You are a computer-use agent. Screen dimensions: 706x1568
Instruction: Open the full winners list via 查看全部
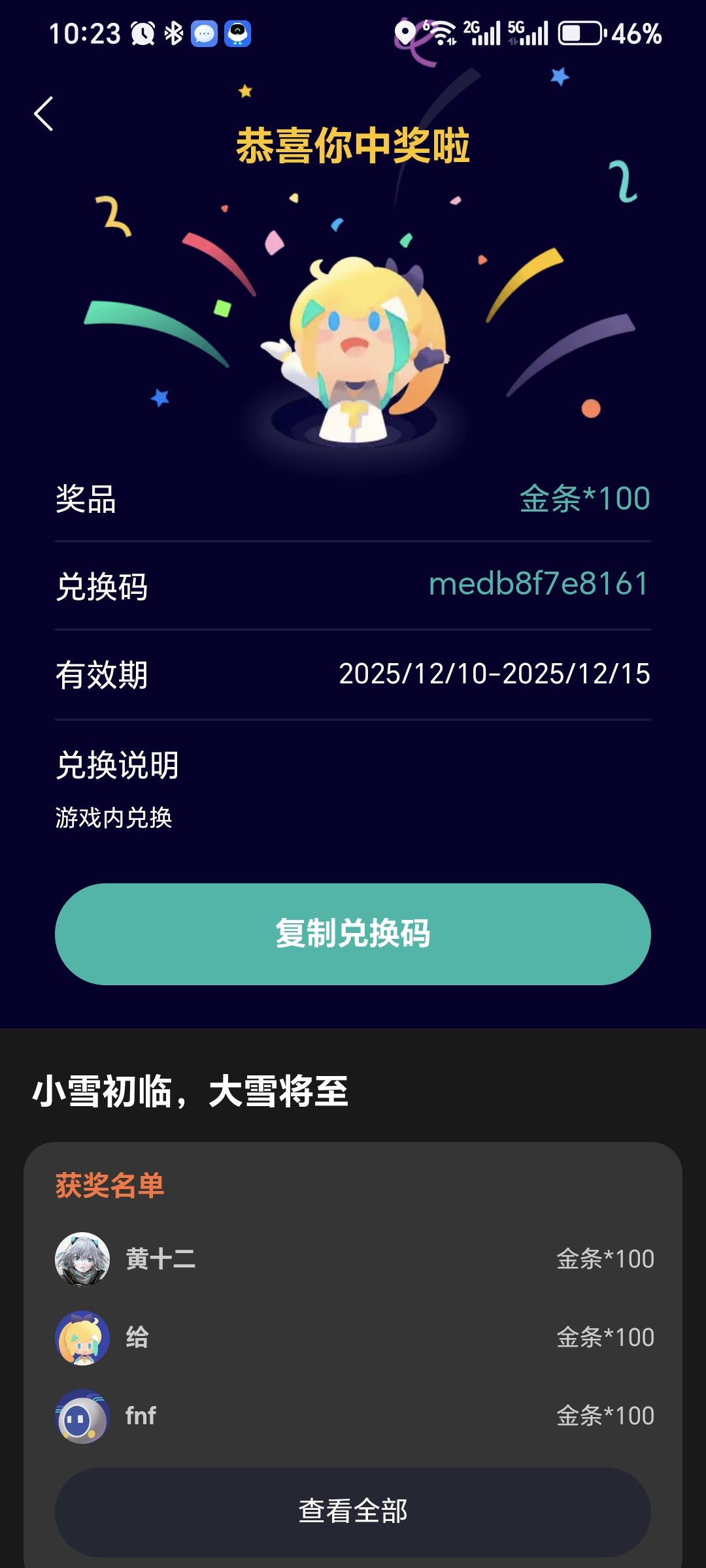pyautogui.click(x=353, y=1511)
